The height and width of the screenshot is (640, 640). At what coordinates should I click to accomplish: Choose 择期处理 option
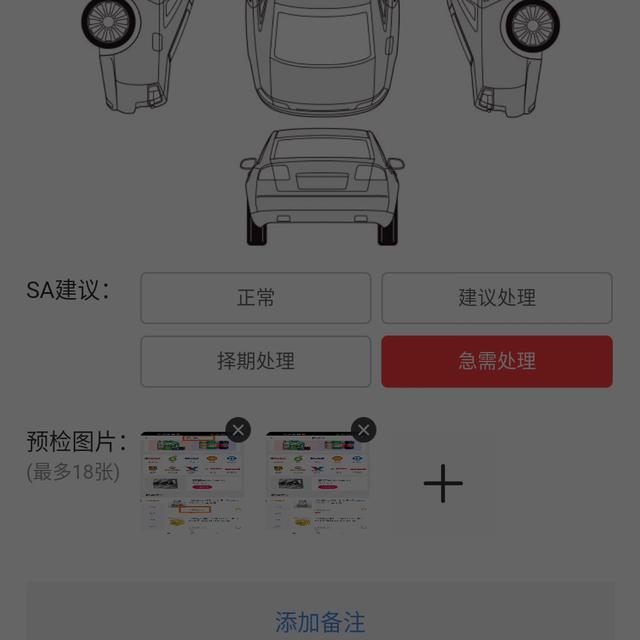tap(255, 361)
